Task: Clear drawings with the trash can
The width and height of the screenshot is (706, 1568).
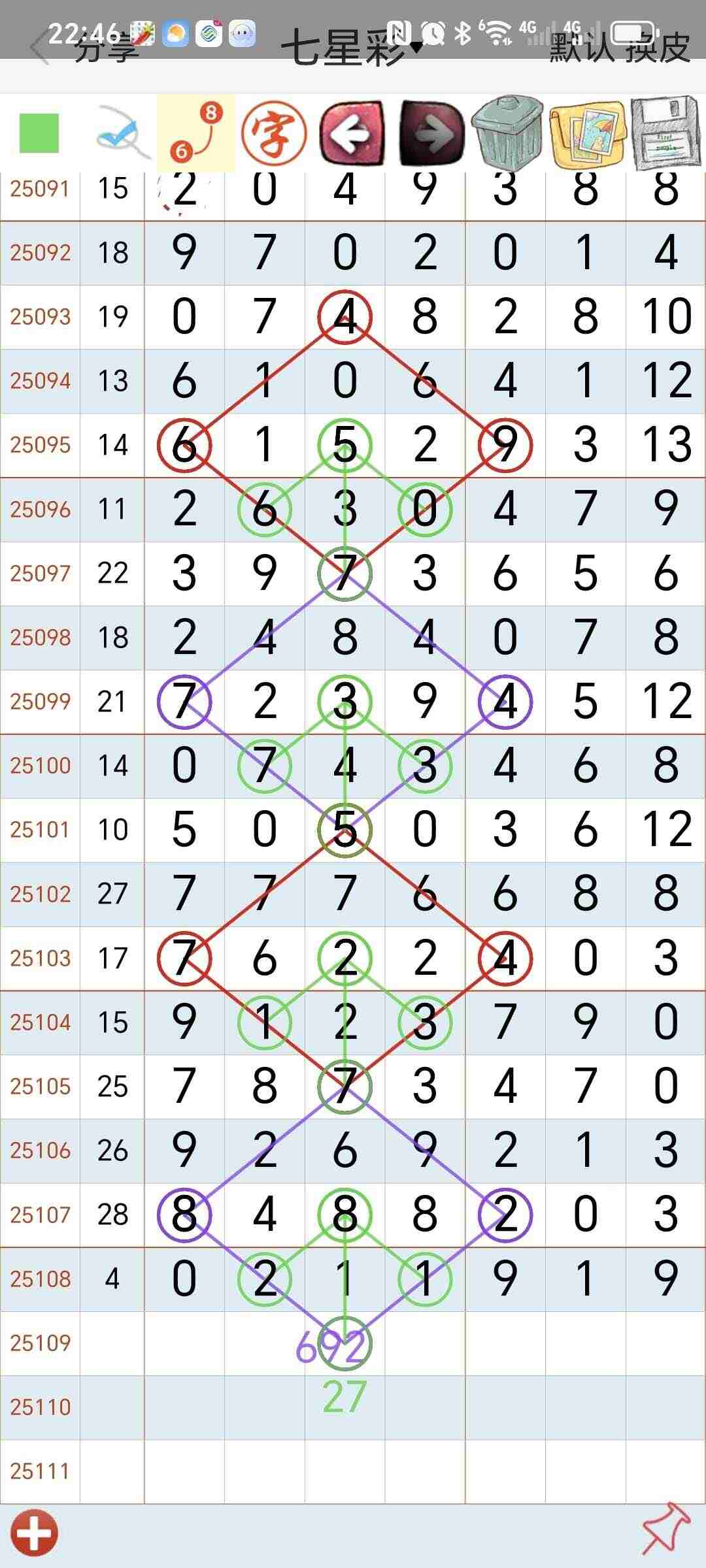Action: (x=508, y=133)
